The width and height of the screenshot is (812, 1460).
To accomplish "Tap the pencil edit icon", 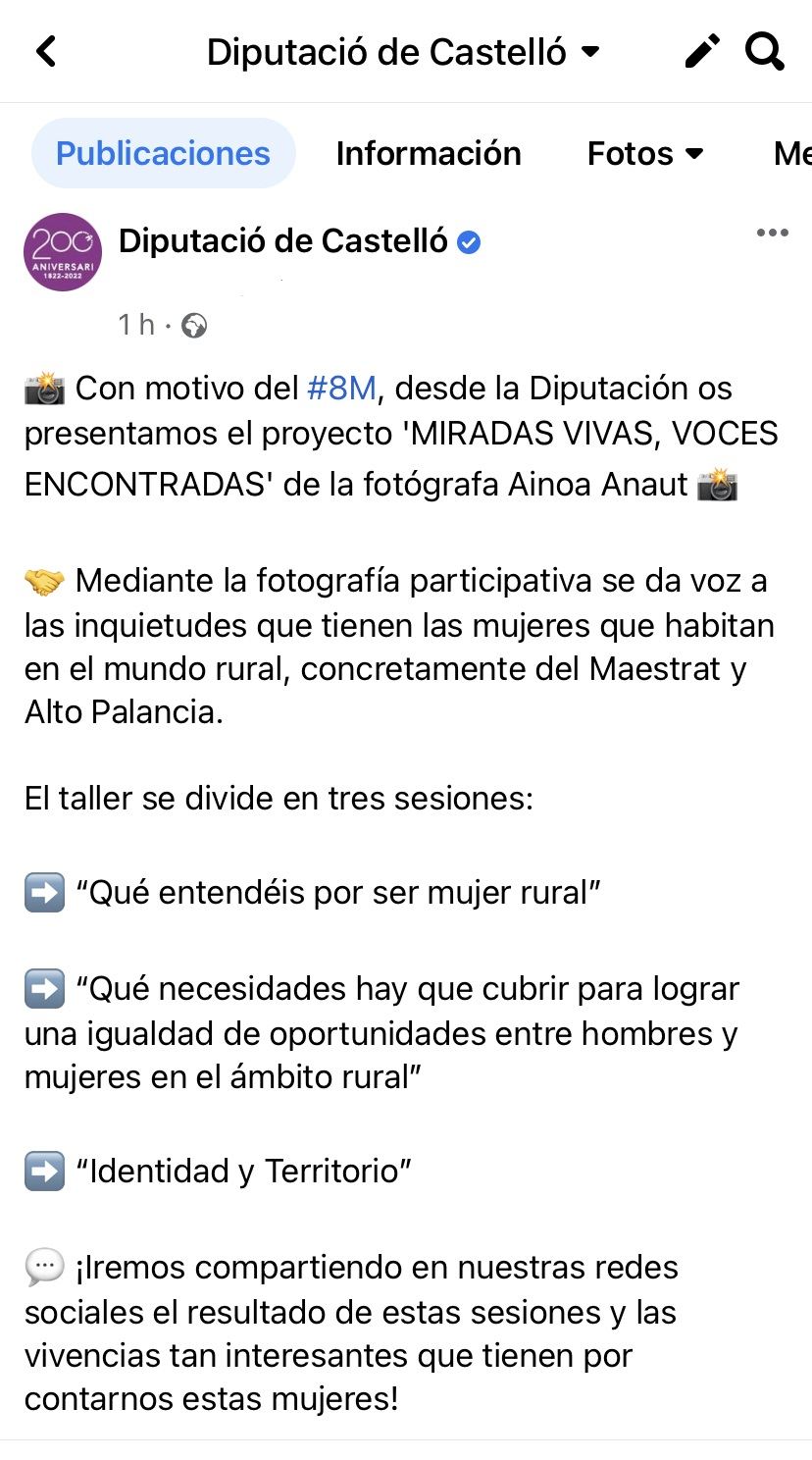I will click(702, 51).
